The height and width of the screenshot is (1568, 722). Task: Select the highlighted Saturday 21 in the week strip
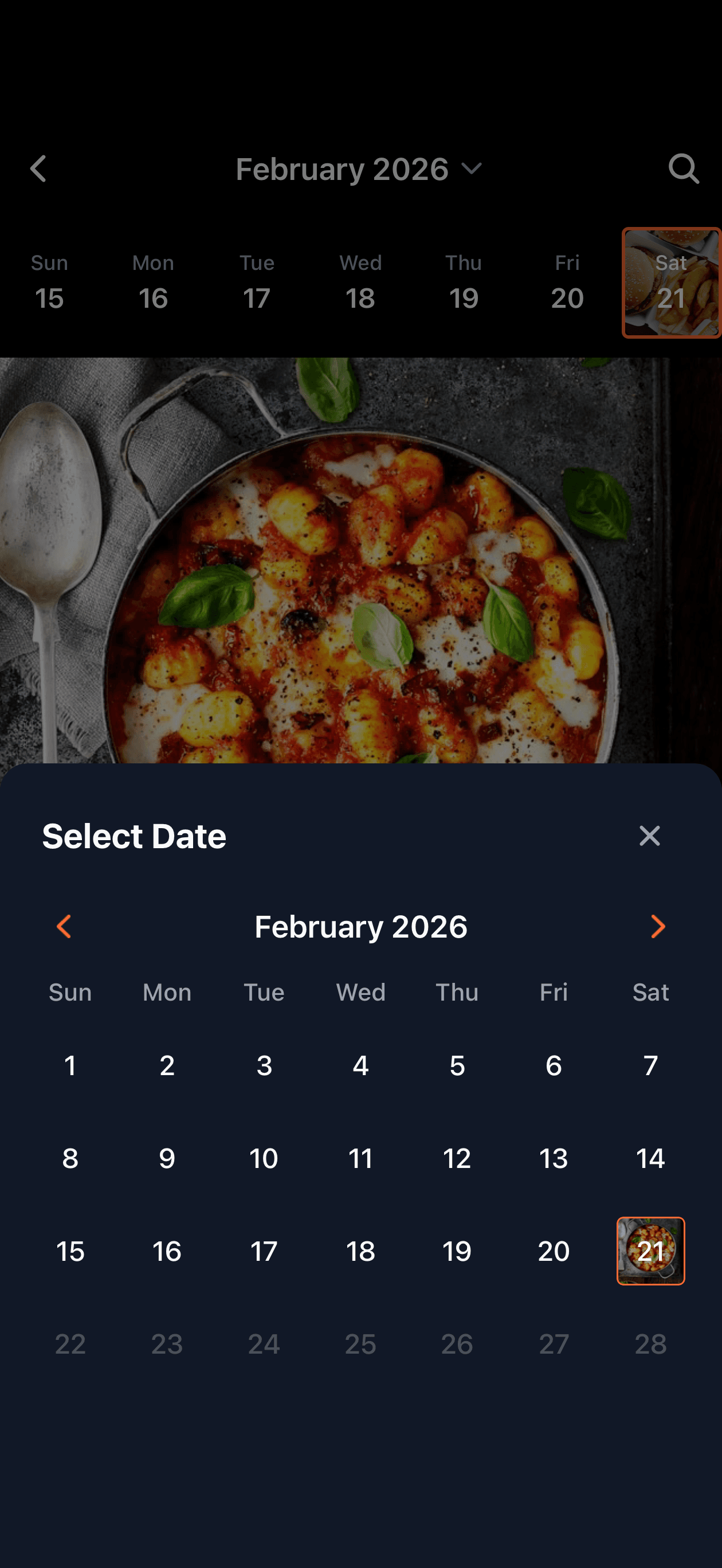click(670, 282)
